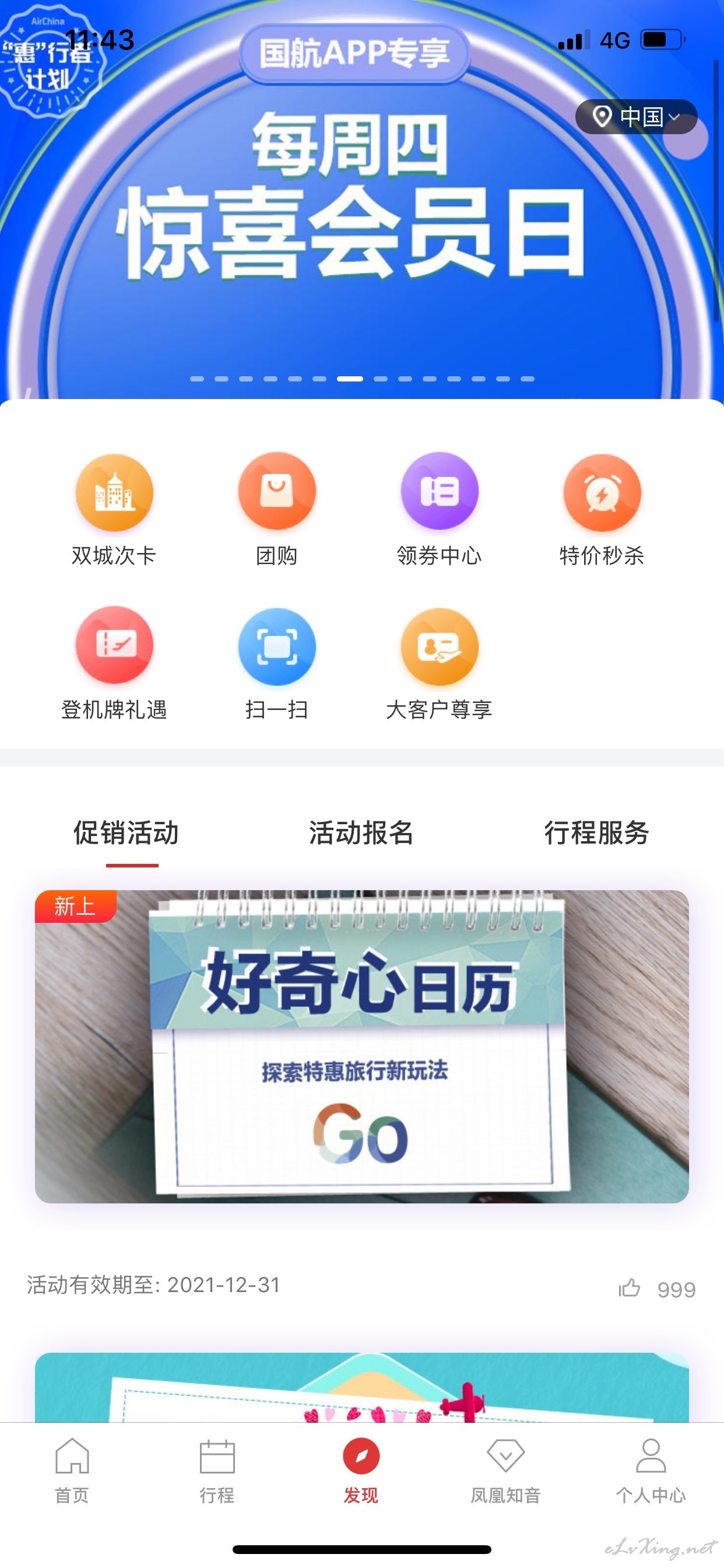Like the 好奇心日历 activity
724x1568 pixels.
point(630,1287)
